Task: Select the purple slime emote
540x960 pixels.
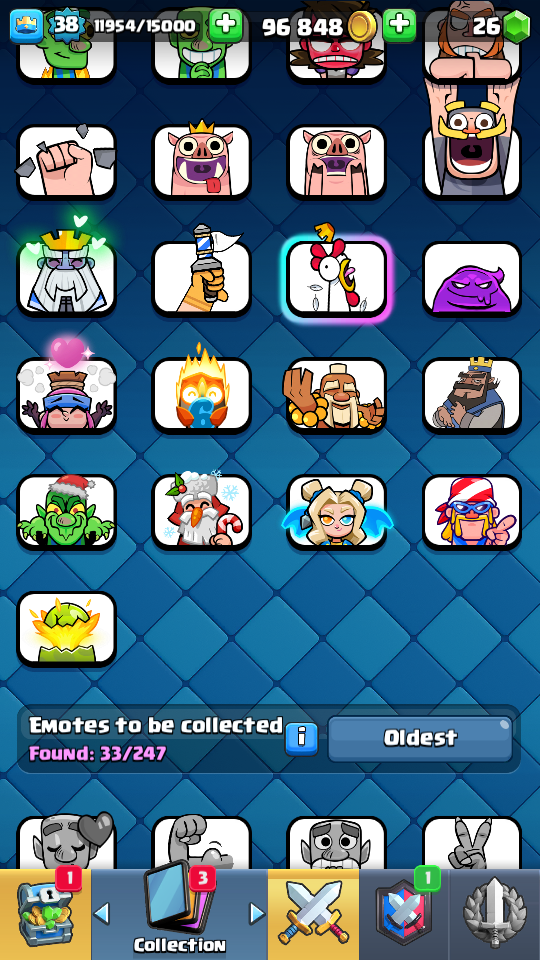Action: click(x=472, y=279)
